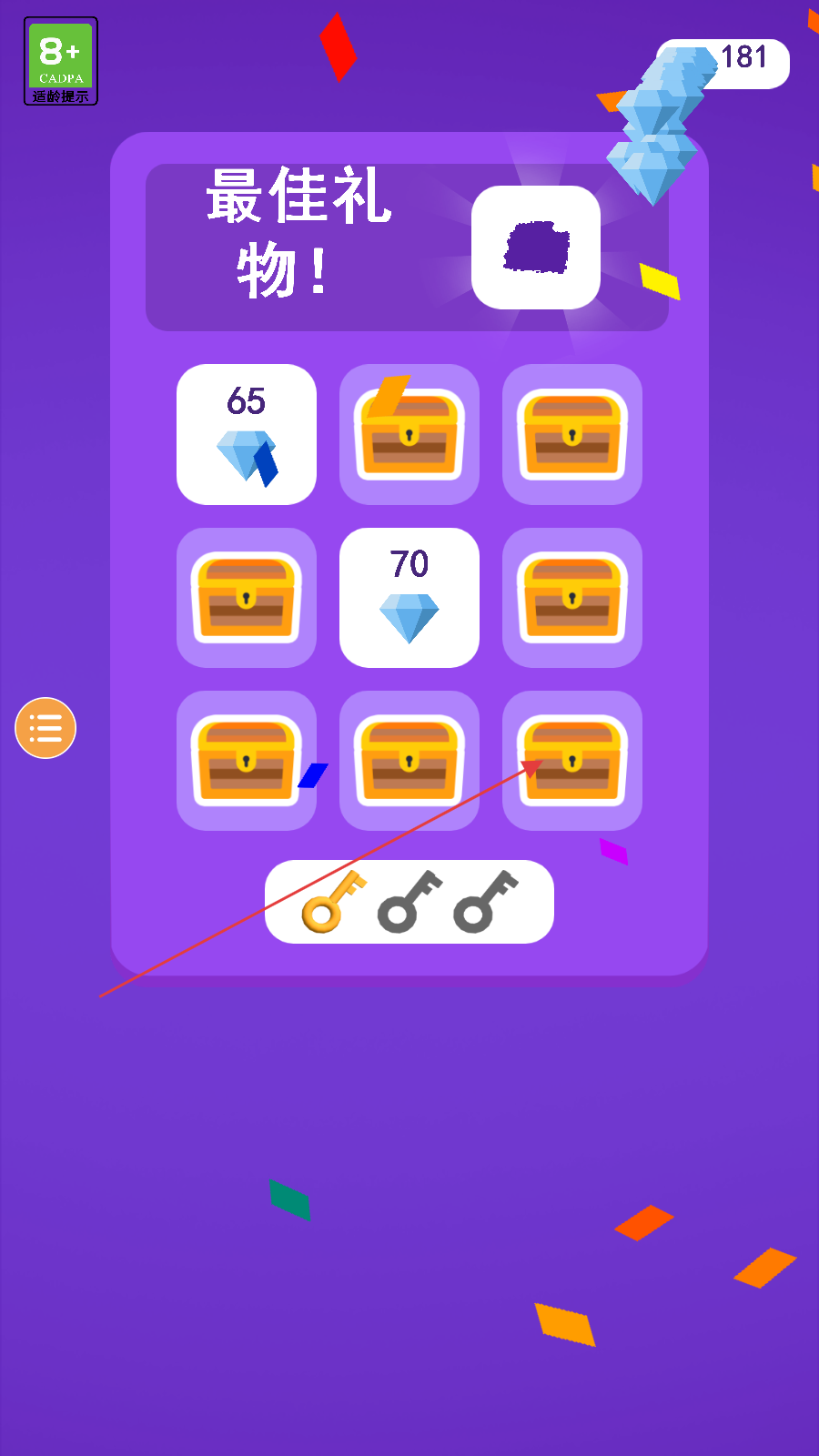This screenshot has width=819, height=1456.
Task: Open the chest immediately right of the 70 tile
Action: click(572, 598)
